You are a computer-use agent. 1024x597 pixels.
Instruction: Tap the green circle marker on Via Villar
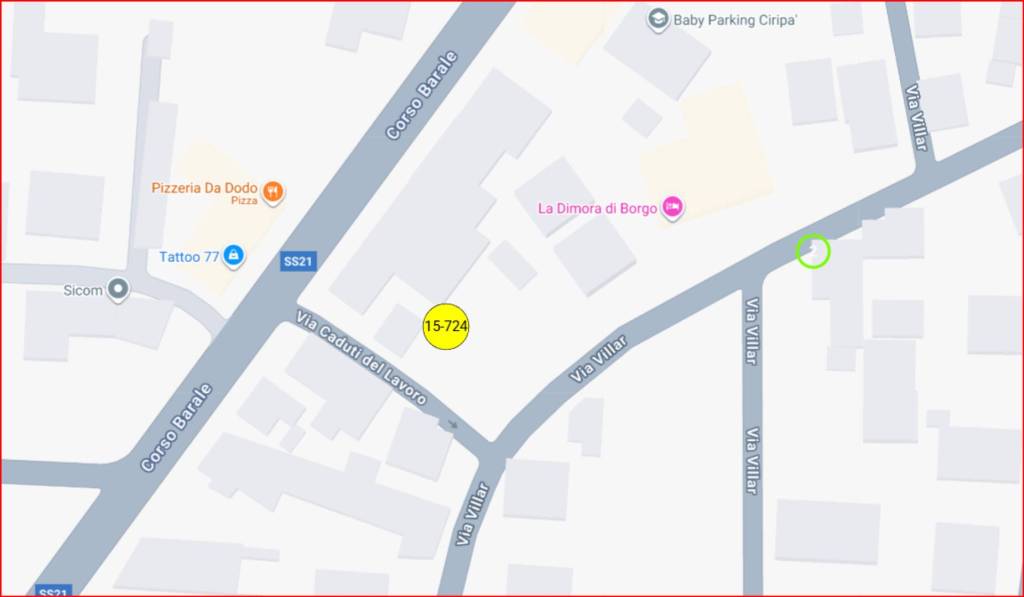pos(812,250)
